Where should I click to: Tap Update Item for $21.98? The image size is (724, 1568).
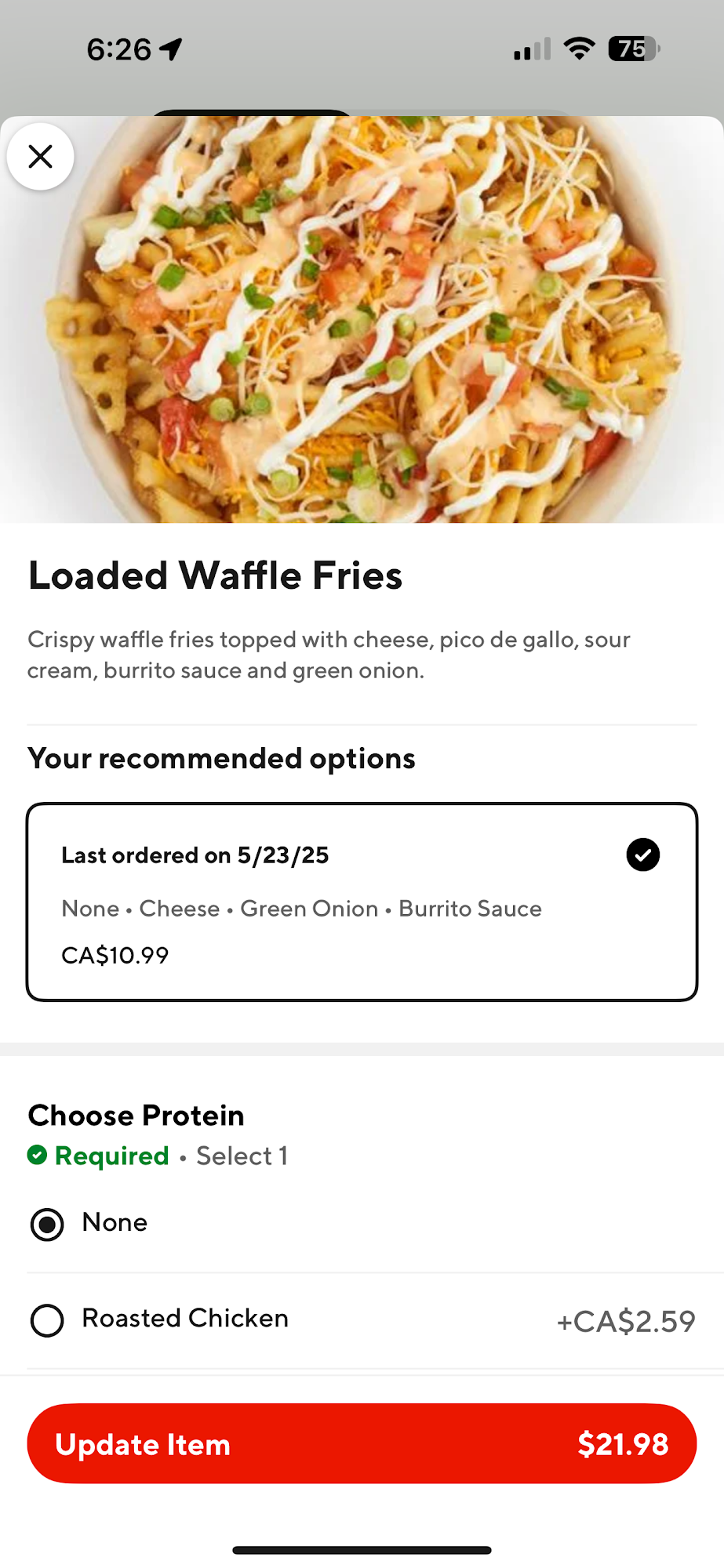[x=362, y=1443]
